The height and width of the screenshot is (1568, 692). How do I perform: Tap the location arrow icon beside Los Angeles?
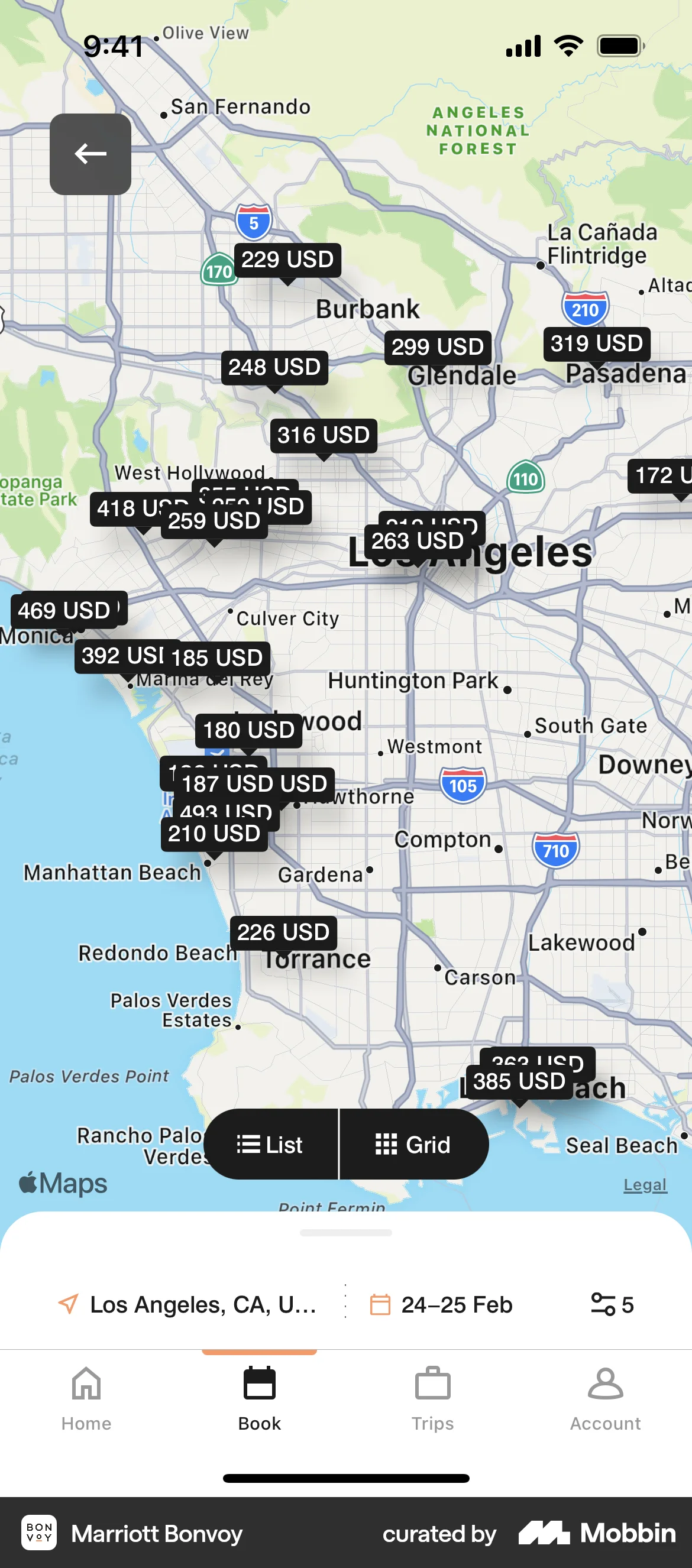pyautogui.click(x=69, y=1304)
